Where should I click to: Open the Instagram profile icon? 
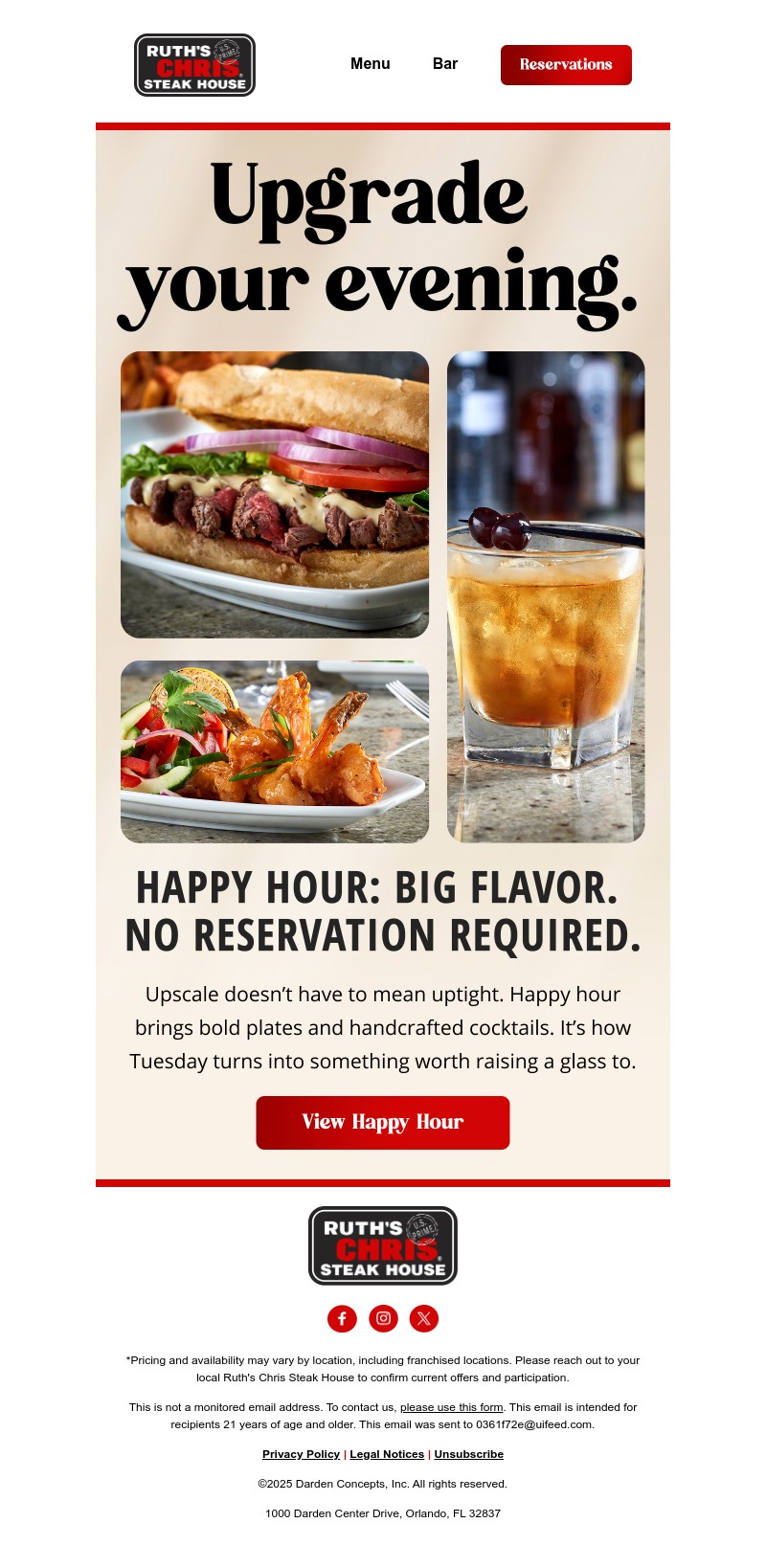point(383,1318)
